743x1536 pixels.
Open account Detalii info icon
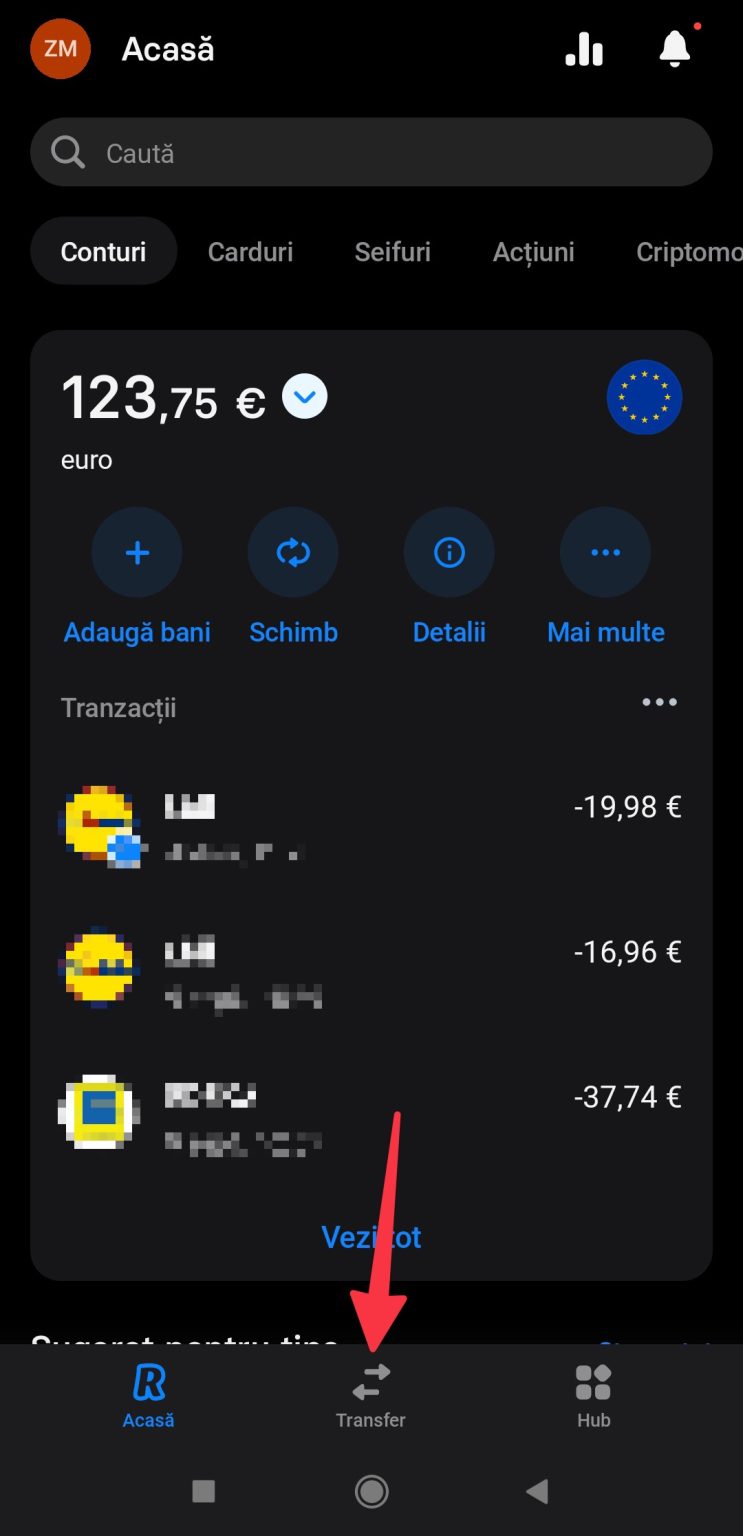pyautogui.click(x=449, y=552)
